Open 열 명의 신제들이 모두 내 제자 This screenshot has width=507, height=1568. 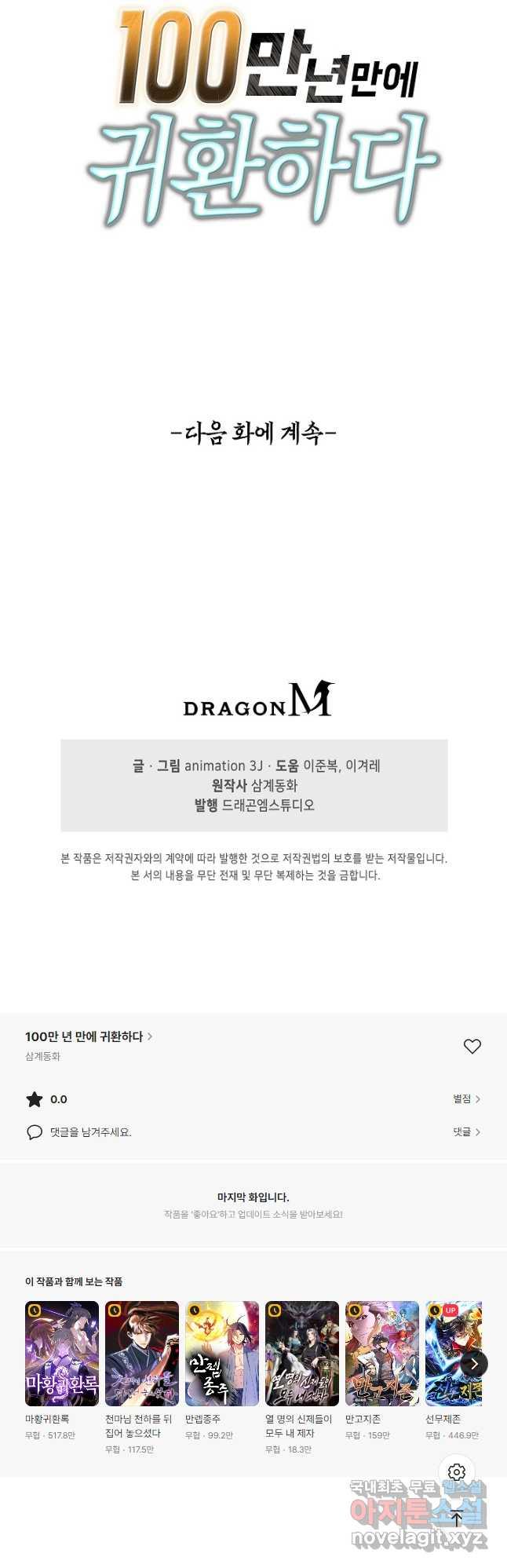302,1353
